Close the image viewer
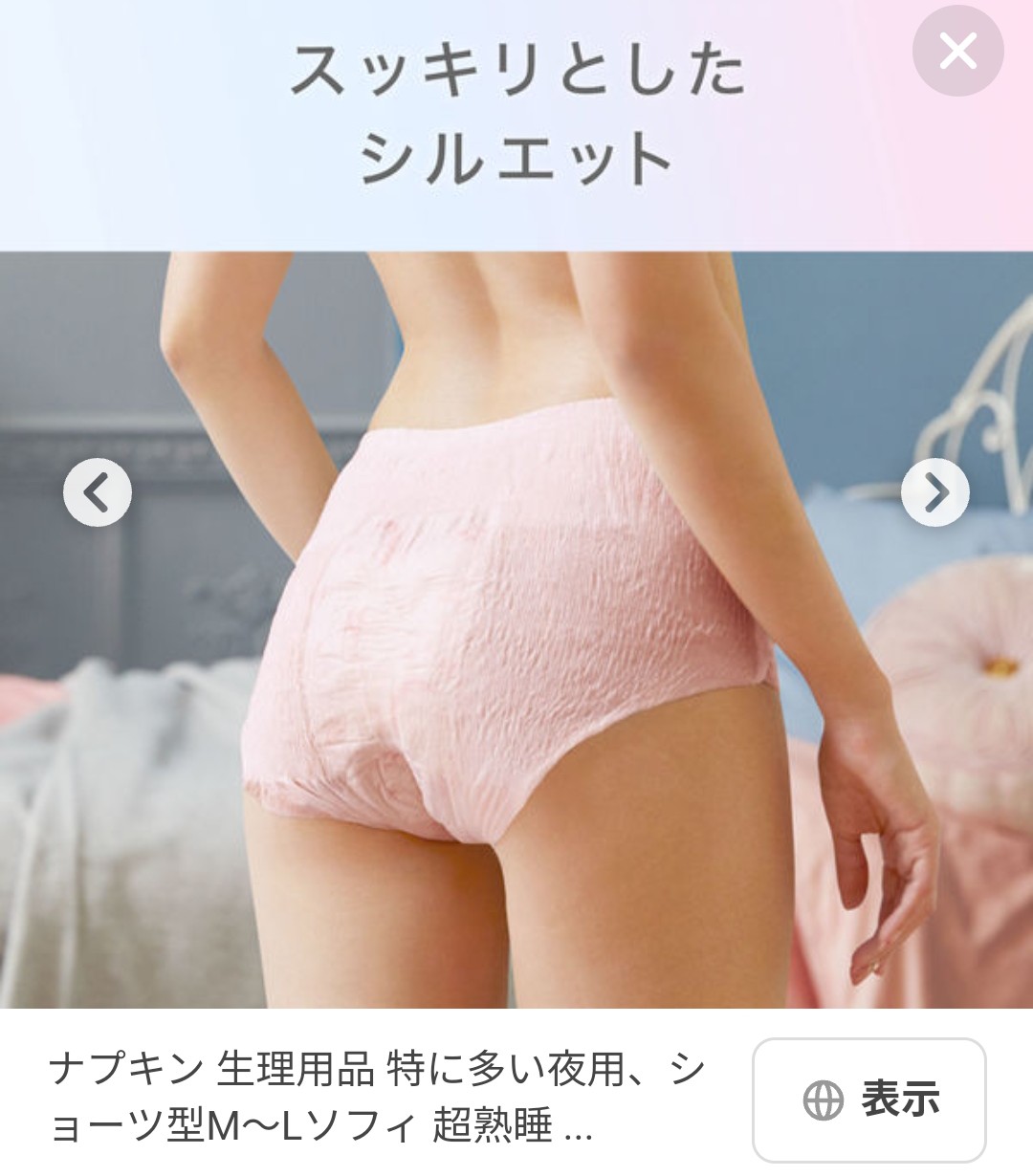This screenshot has height=1176, width=1033. click(957, 51)
